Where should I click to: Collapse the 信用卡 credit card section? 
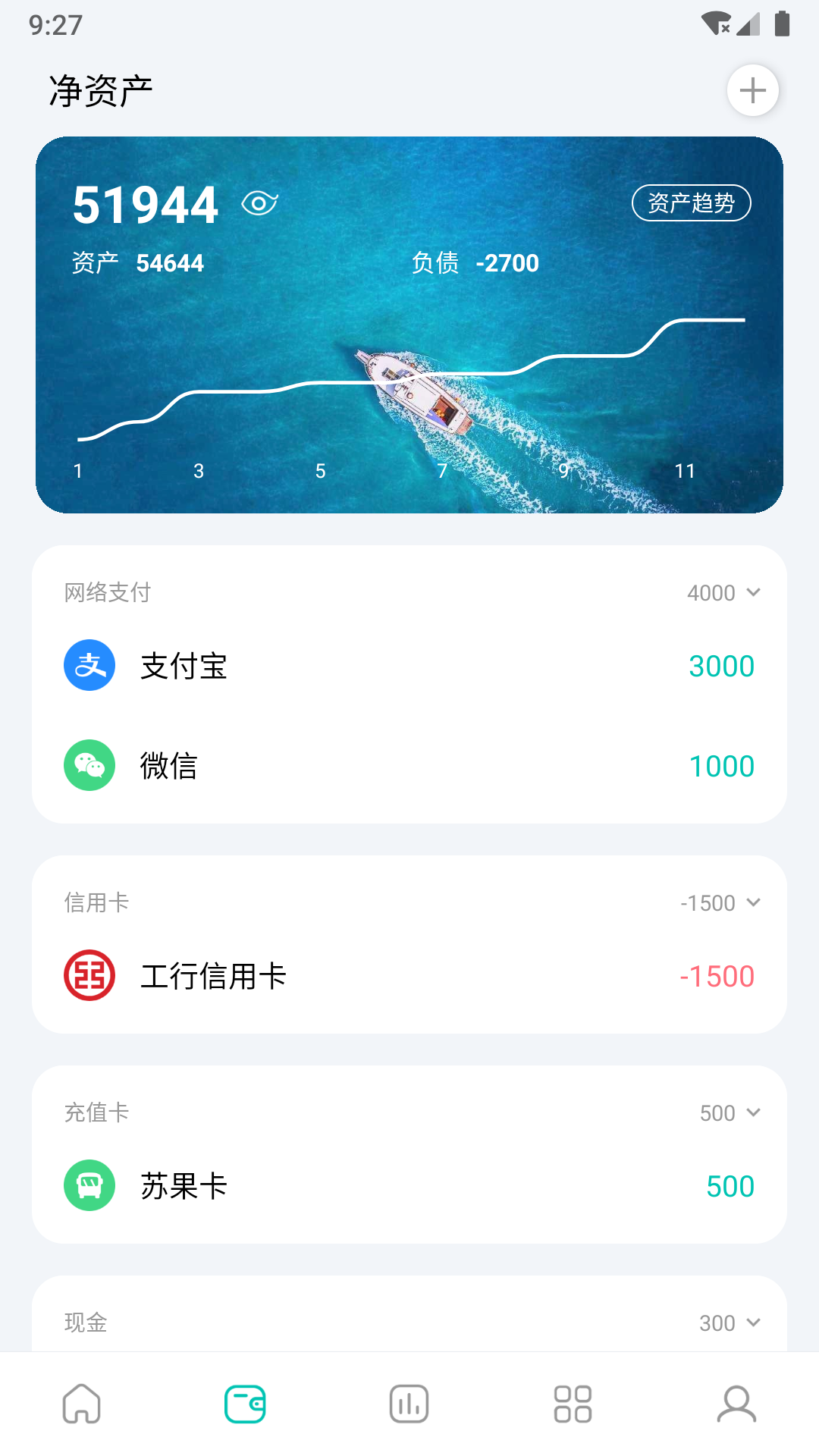(x=753, y=902)
